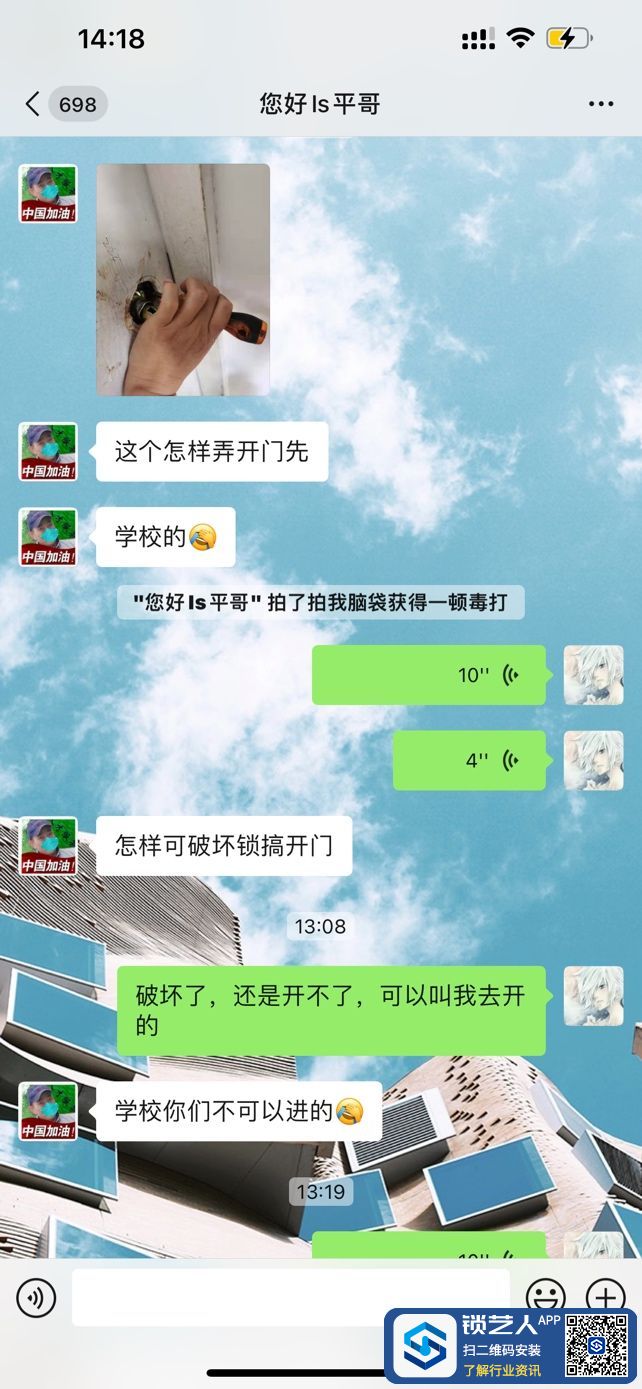The width and height of the screenshot is (642, 1389).
Task: Play the 4-second voice message
Action: click(x=468, y=760)
